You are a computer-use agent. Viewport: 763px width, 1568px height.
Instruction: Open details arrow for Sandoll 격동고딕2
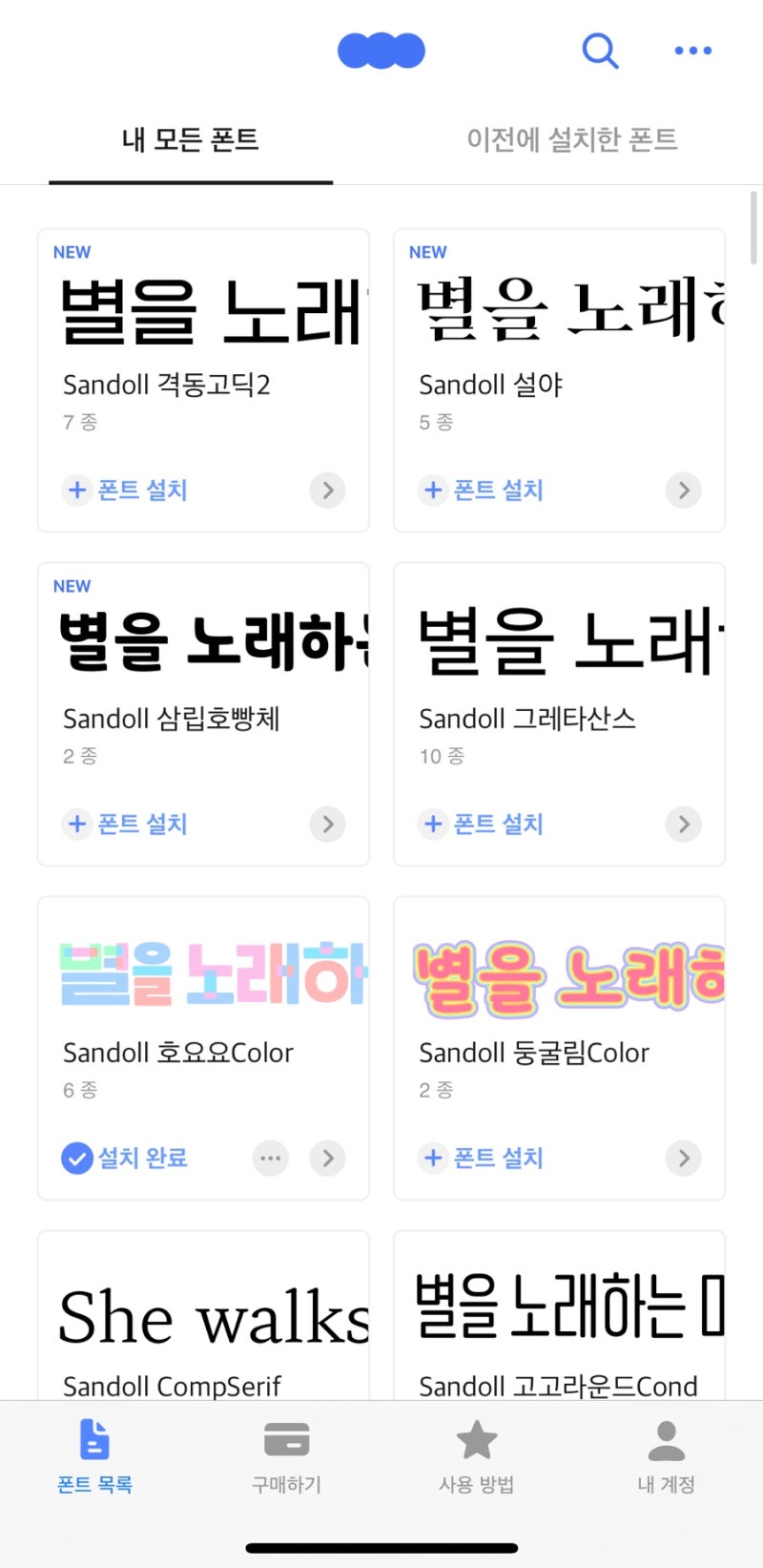[x=327, y=491]
